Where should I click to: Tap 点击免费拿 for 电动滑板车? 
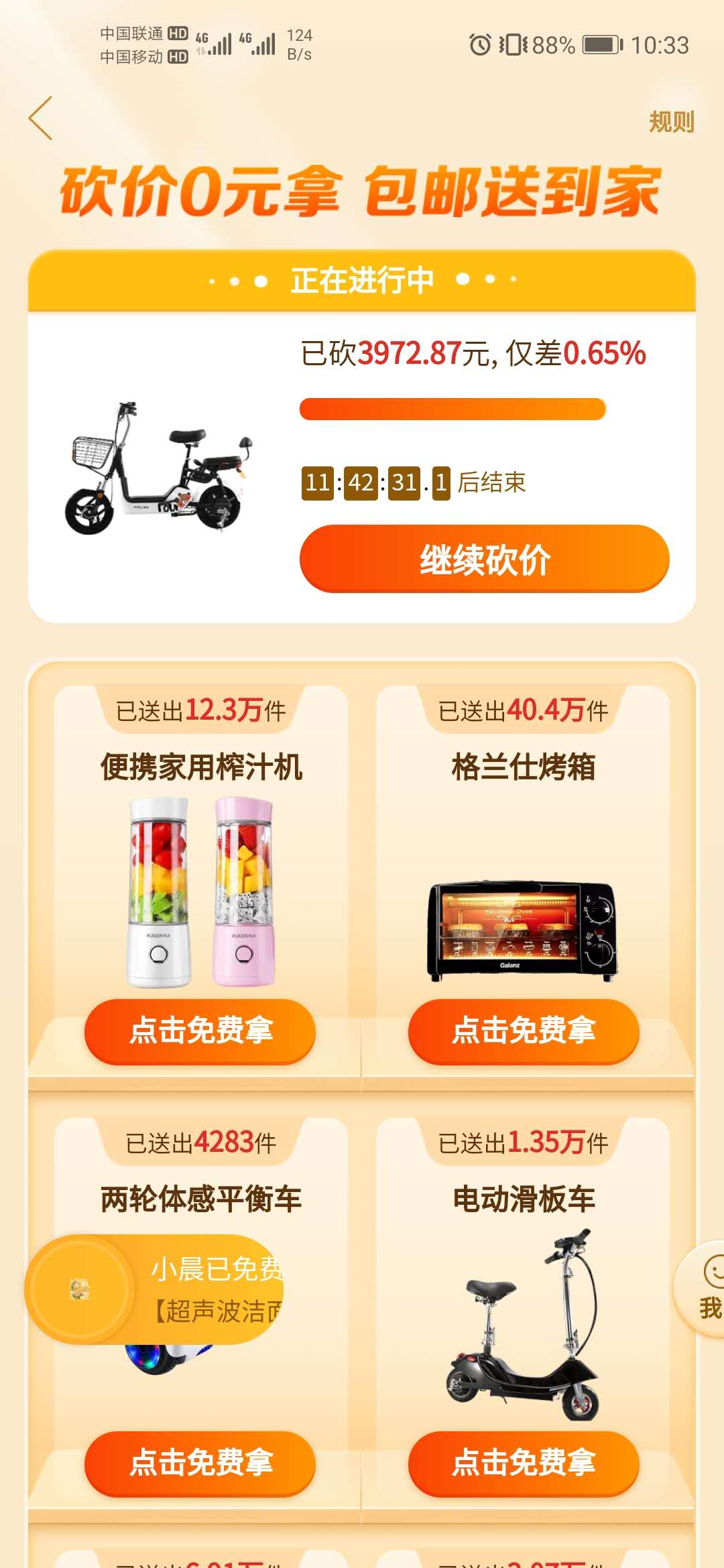[522, 1465]
